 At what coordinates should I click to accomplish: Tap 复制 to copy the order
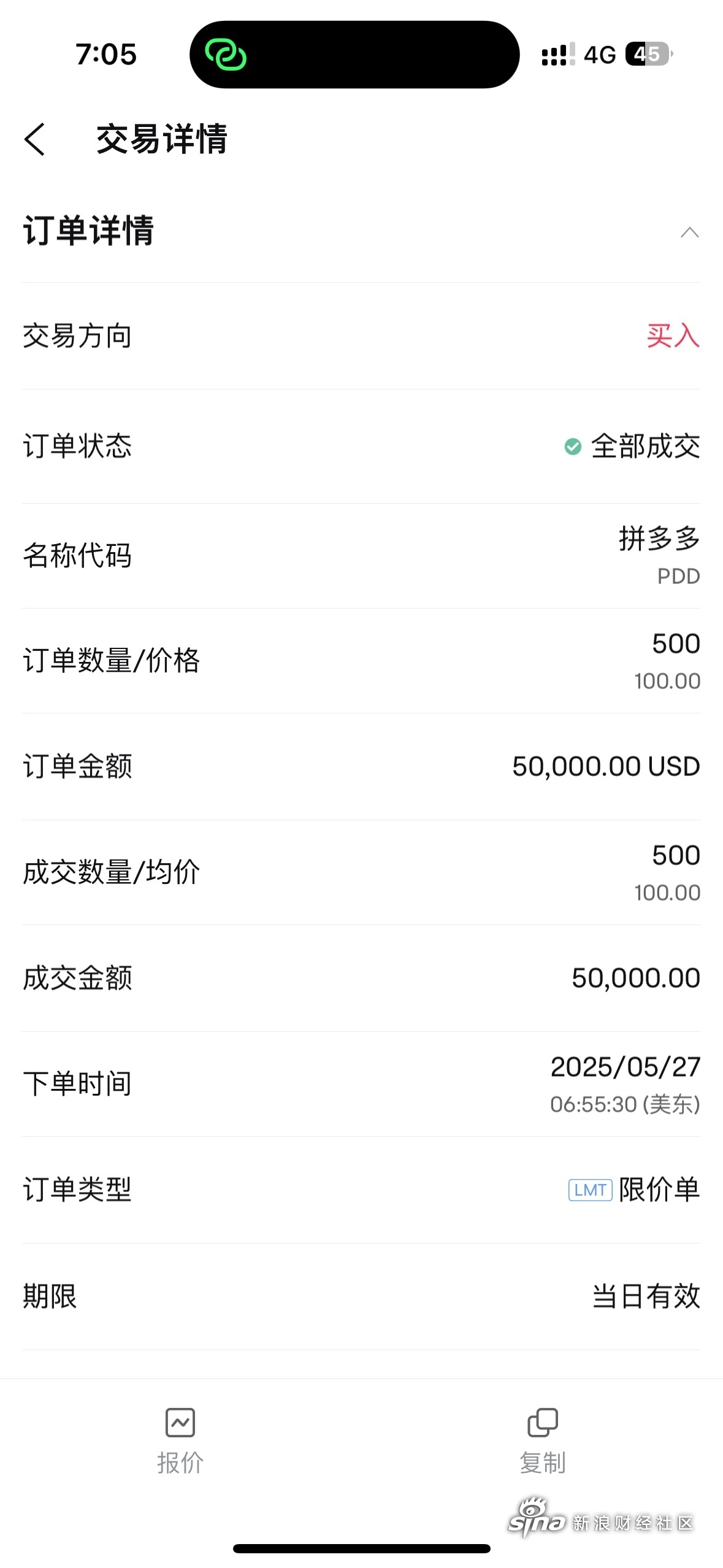[543, 1441]
